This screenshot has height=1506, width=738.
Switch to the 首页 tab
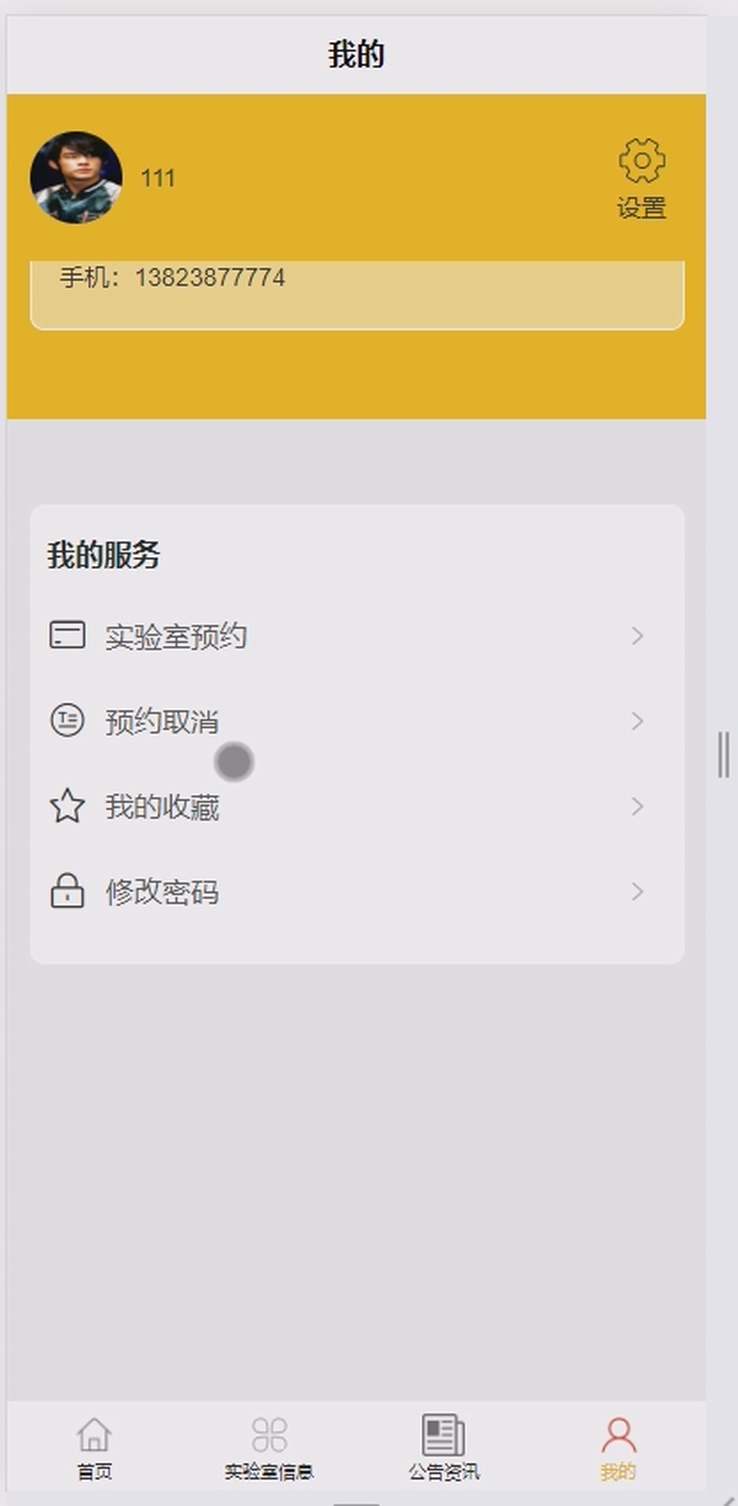94,1447
